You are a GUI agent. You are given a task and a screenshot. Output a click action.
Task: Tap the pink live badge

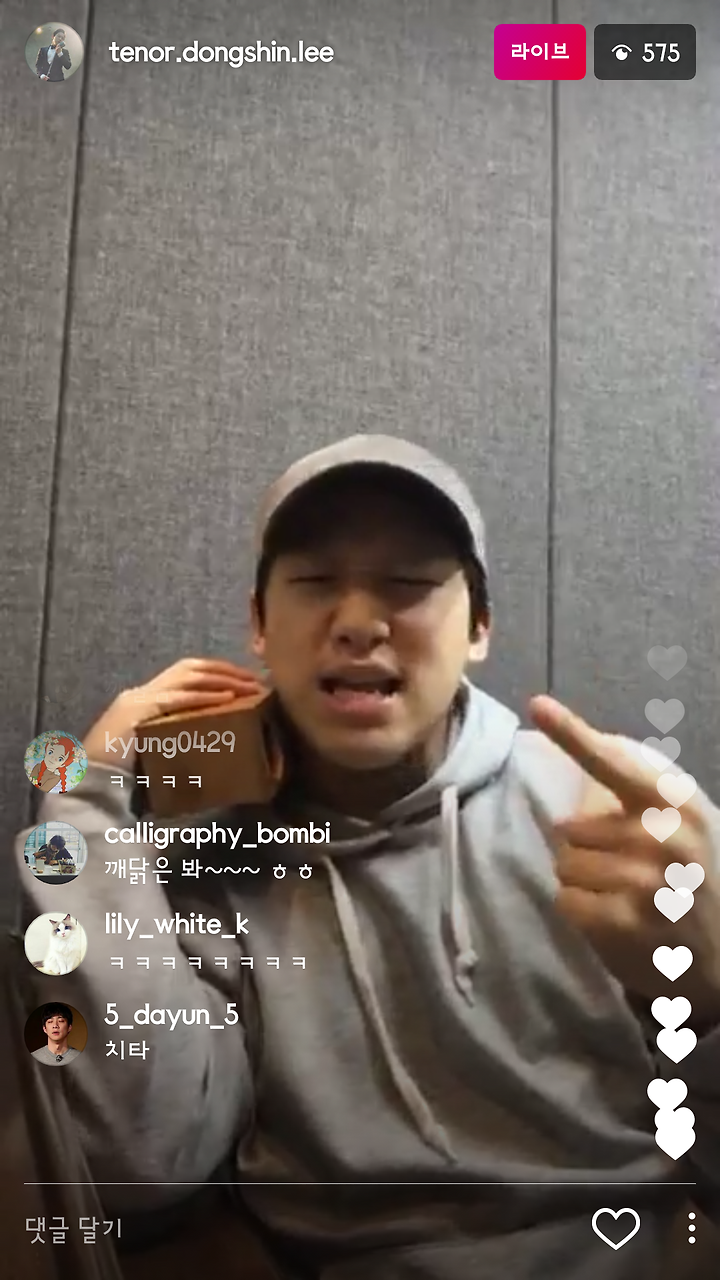click(x=540, y=52)
